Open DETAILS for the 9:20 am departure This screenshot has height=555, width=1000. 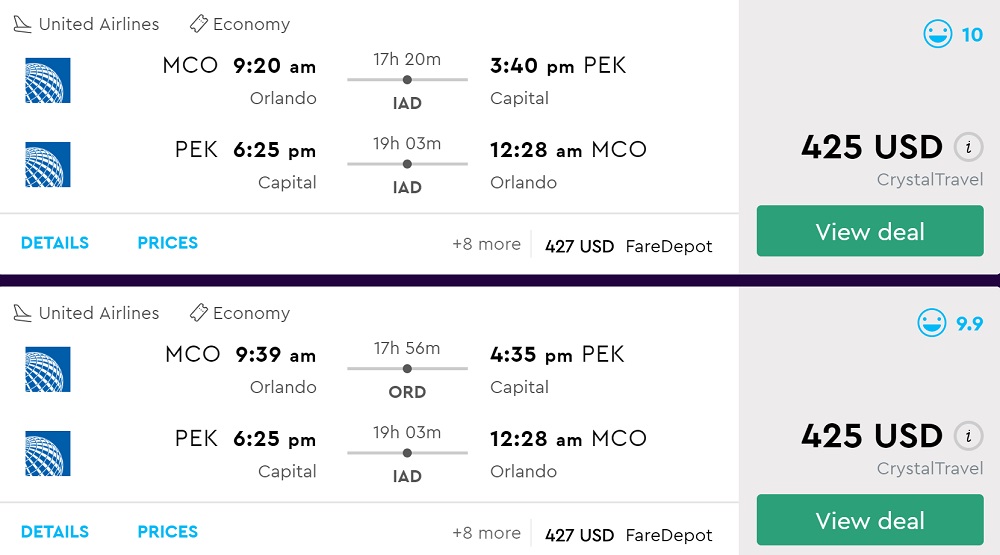tap(55, 243)
